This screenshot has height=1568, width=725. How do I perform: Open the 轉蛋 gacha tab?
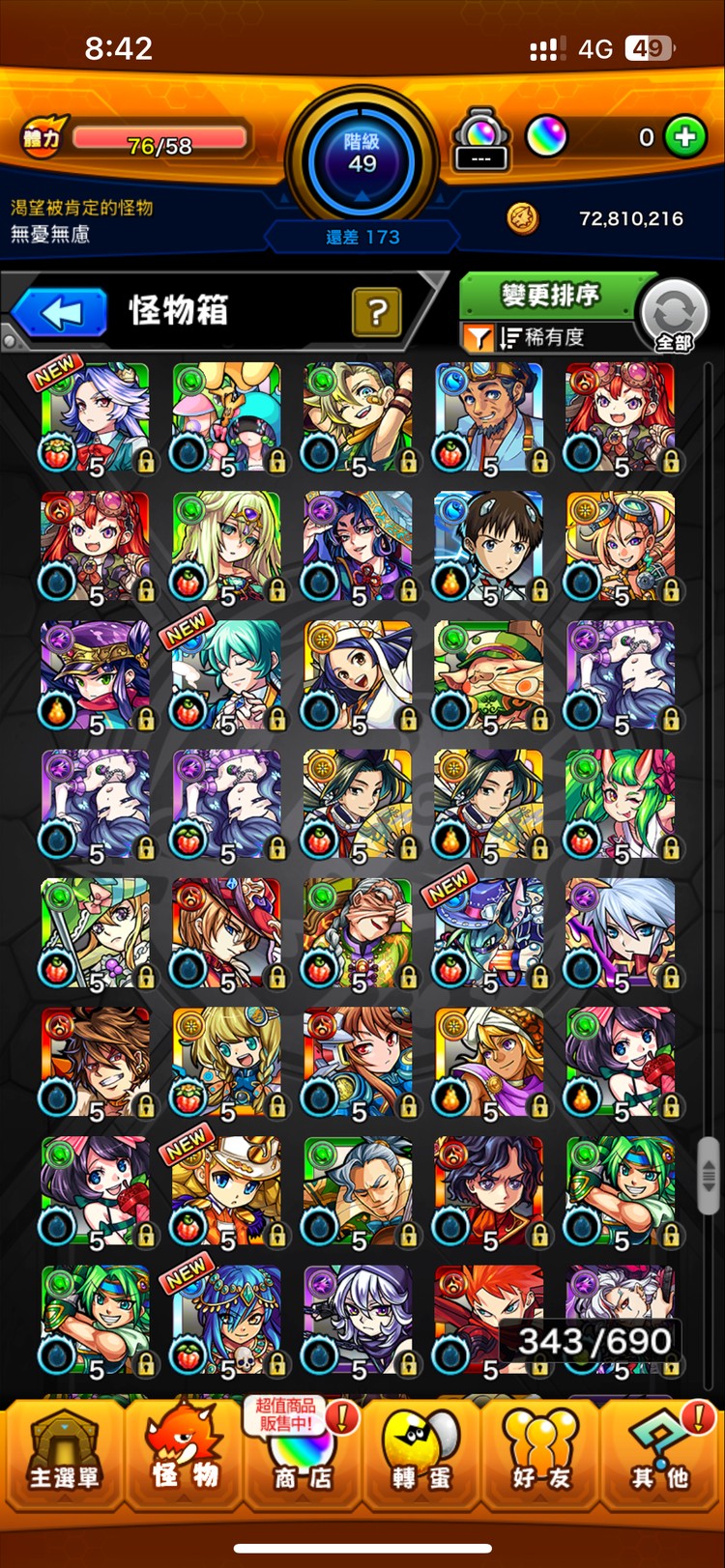[420, 1454]
